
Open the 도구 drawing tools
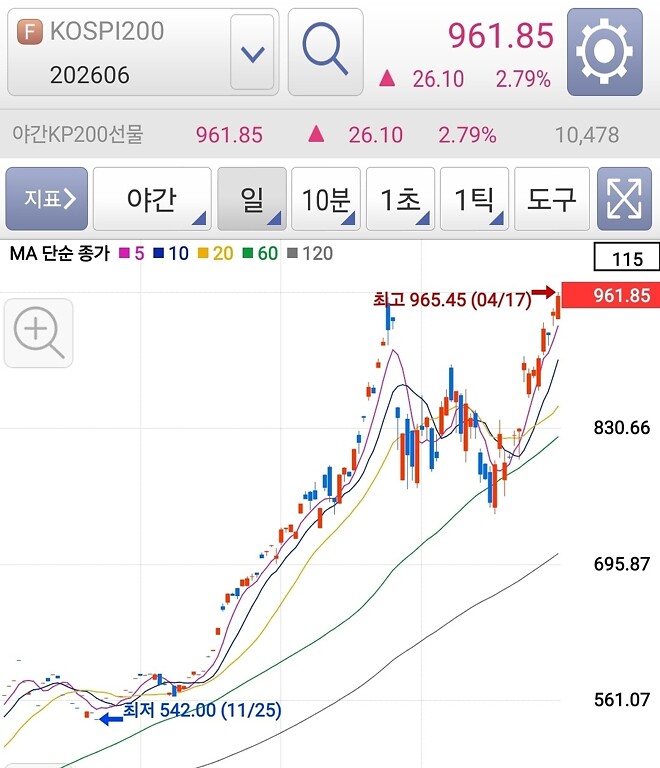point(552,199)
